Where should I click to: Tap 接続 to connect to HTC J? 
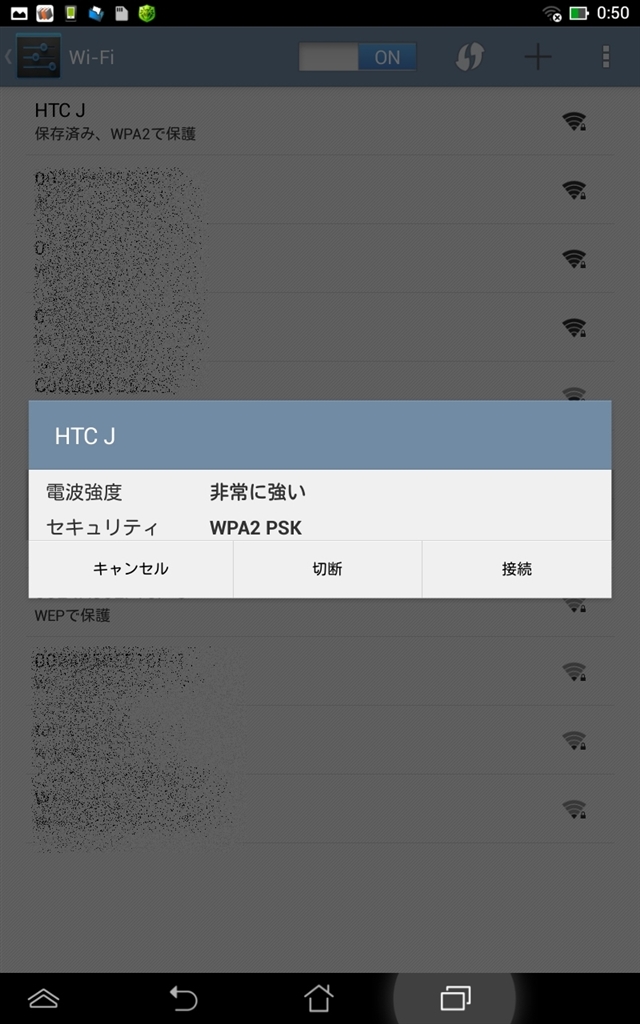516,569
